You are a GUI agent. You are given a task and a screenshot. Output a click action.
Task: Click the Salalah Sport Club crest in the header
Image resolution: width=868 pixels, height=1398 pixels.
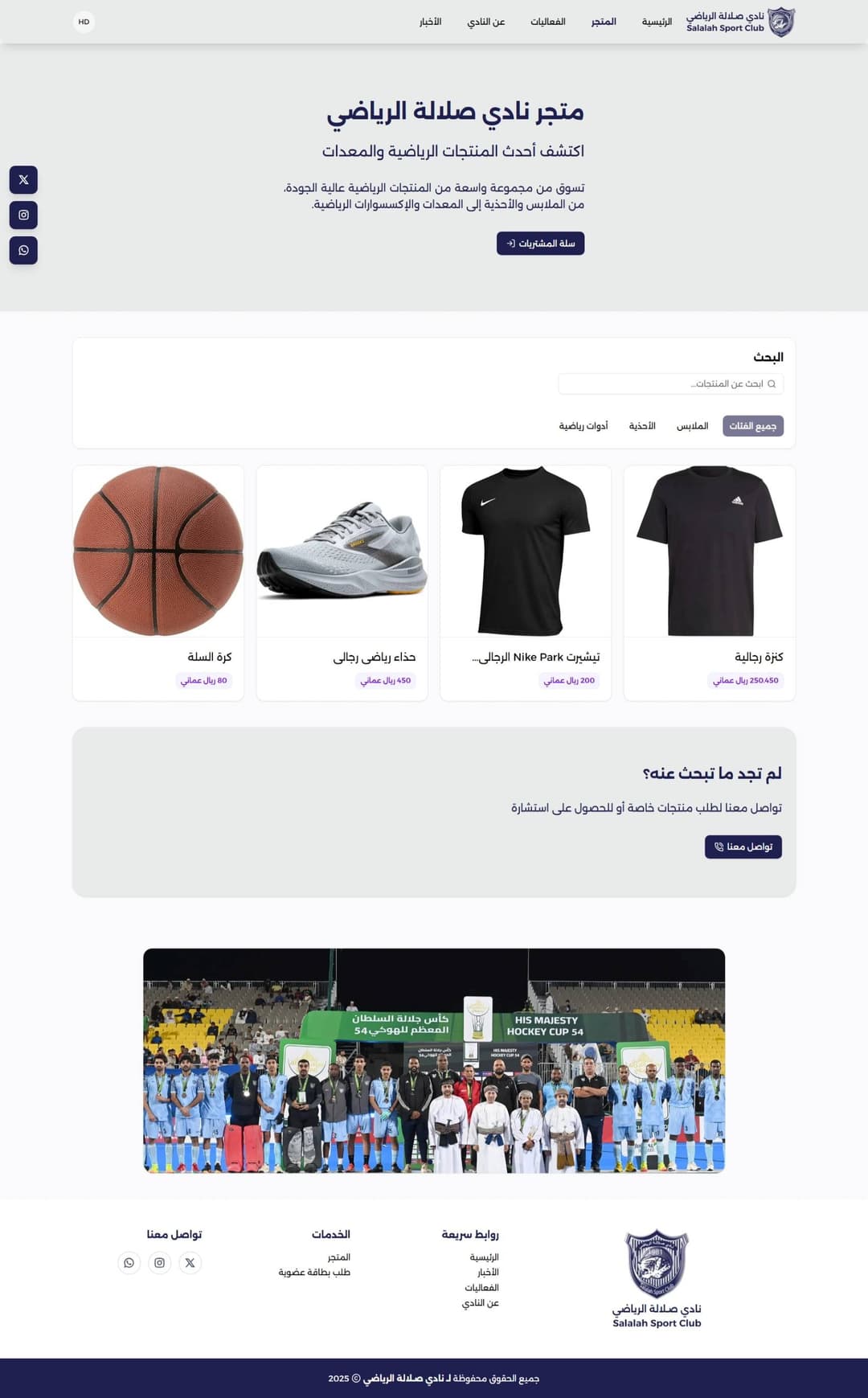click(778, 22)
